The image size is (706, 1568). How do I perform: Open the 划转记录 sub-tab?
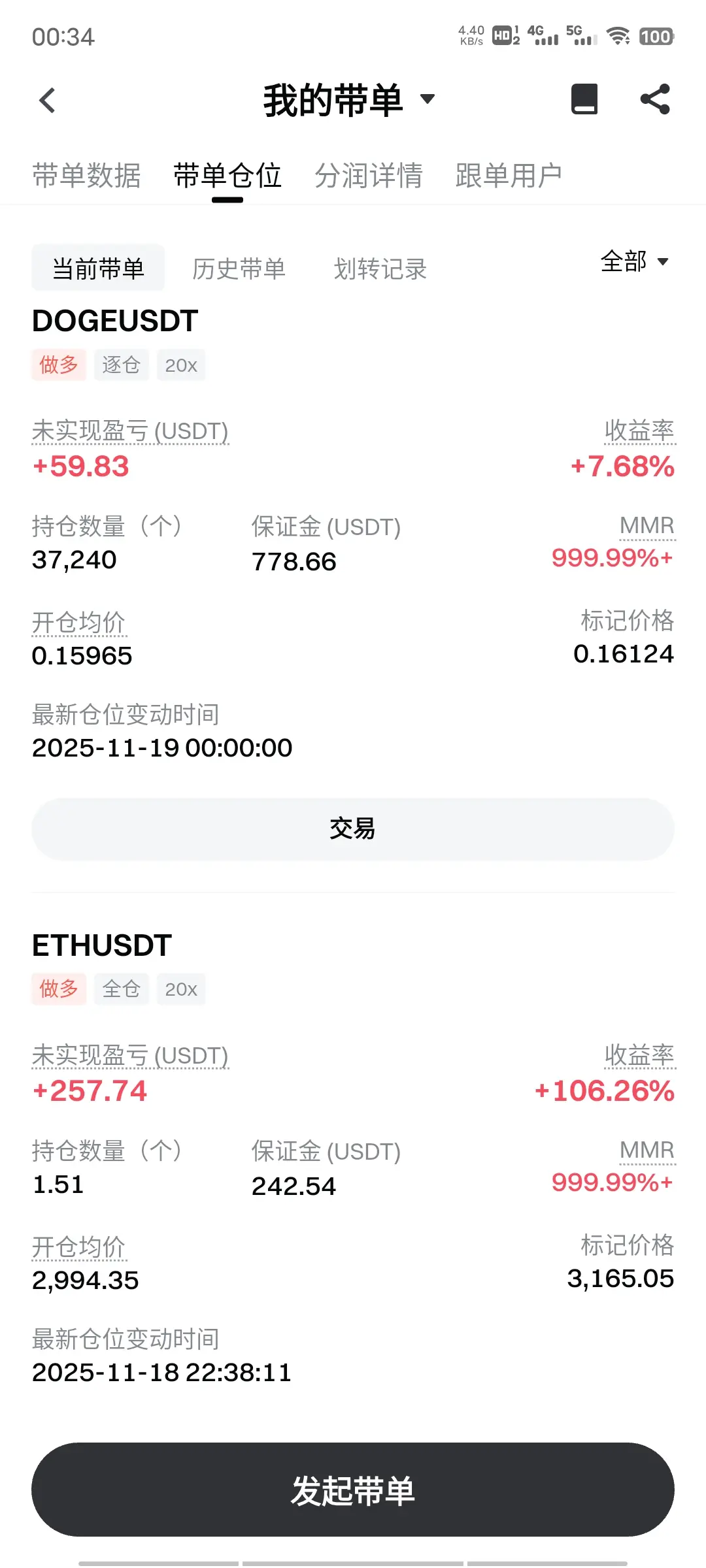click(x=380, y=269)
